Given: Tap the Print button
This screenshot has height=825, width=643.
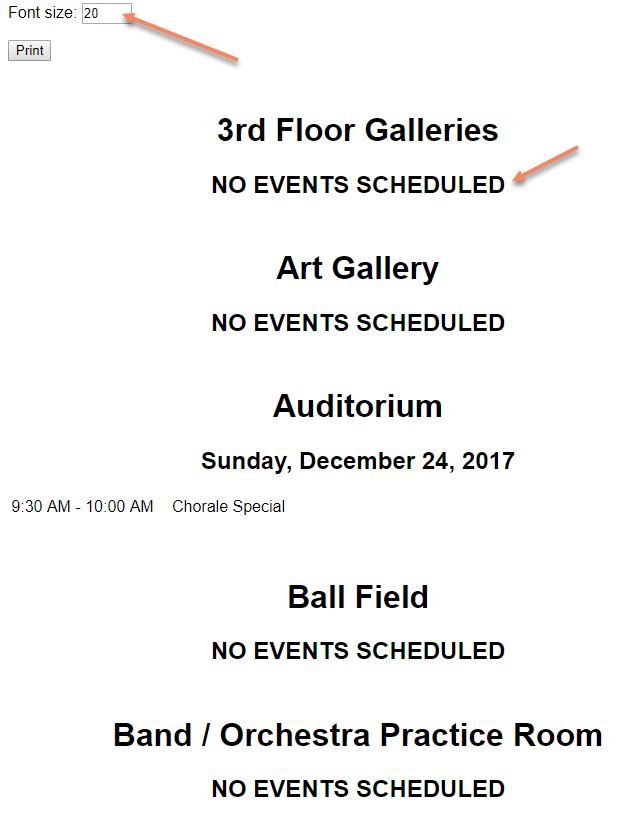Looking at the screenshot, I should [x=30, y=50].
